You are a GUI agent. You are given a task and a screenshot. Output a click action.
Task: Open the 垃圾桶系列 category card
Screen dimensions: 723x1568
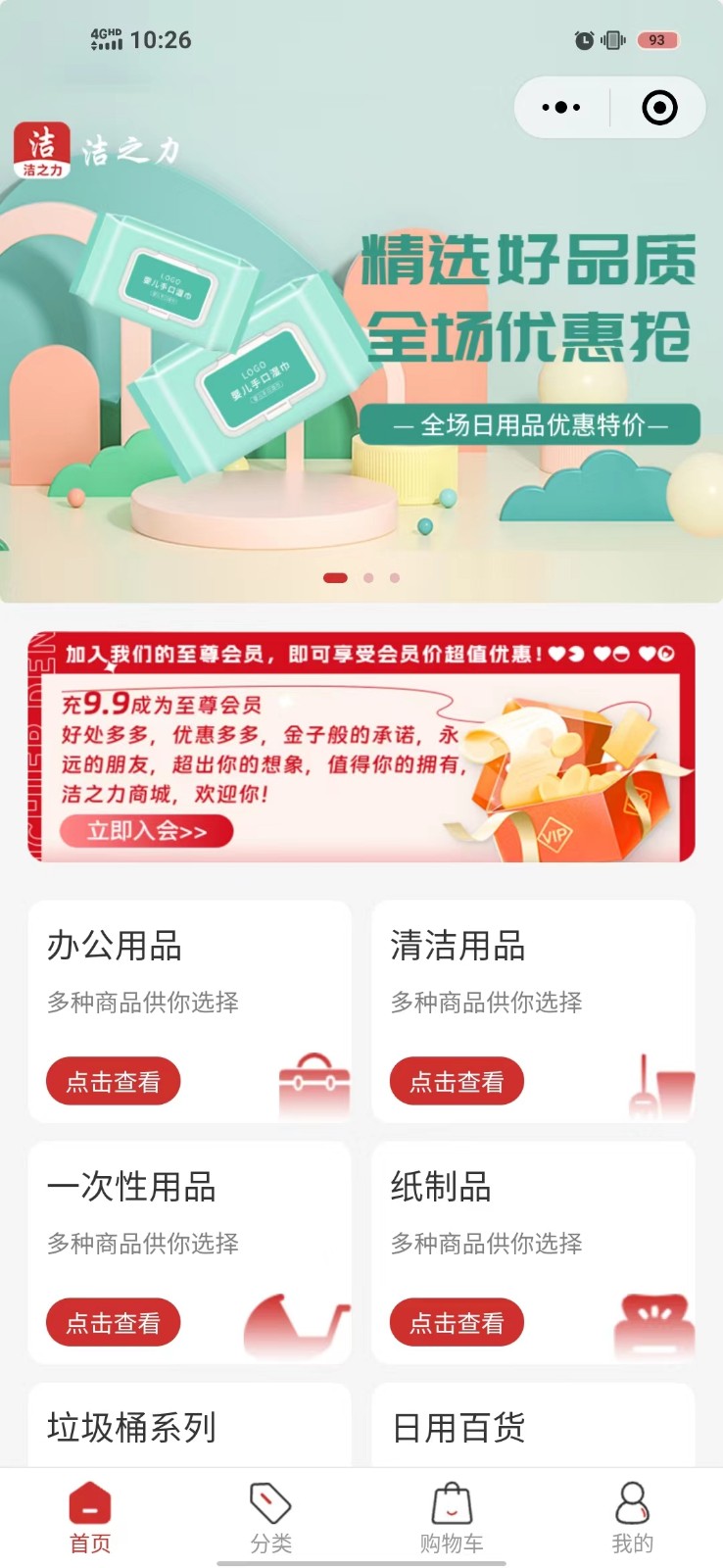click(x=189, y=1427)
